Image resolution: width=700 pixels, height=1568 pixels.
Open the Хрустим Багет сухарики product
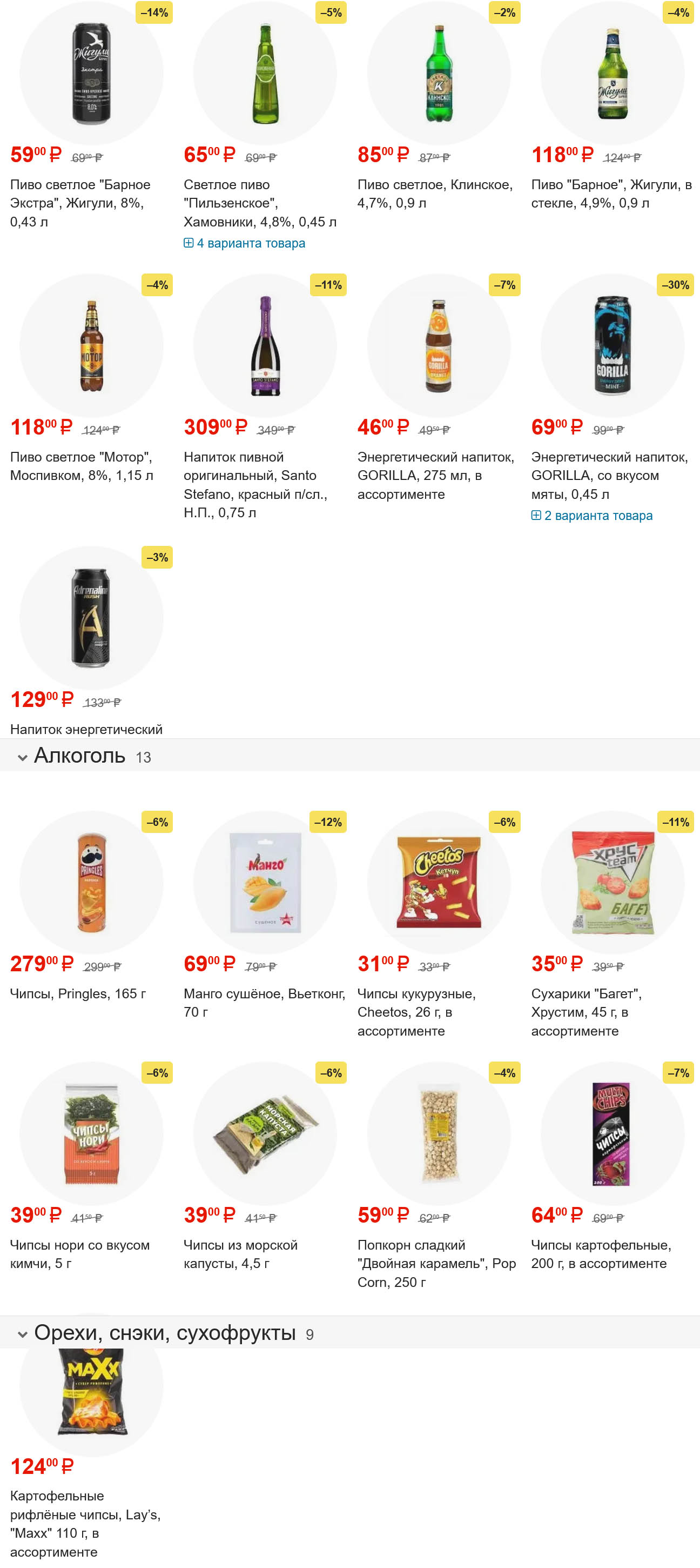coord(585,1012)
